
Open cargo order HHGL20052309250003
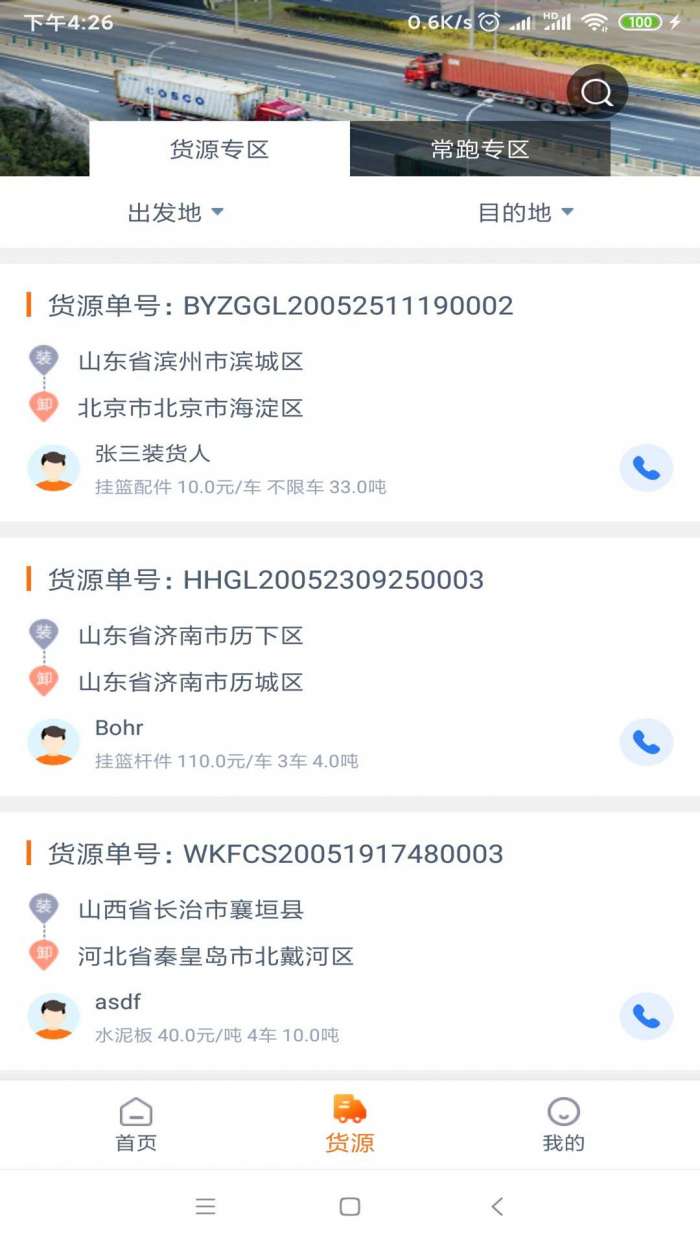tap(265, 580)
